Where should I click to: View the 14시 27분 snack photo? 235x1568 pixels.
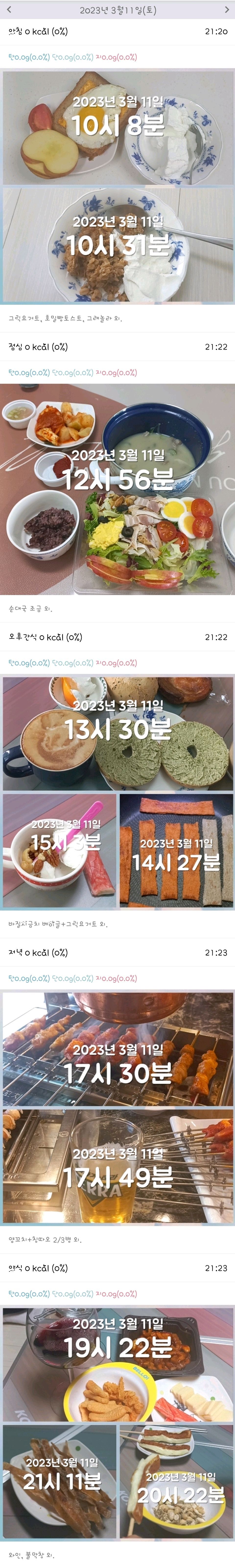(176, 850)
